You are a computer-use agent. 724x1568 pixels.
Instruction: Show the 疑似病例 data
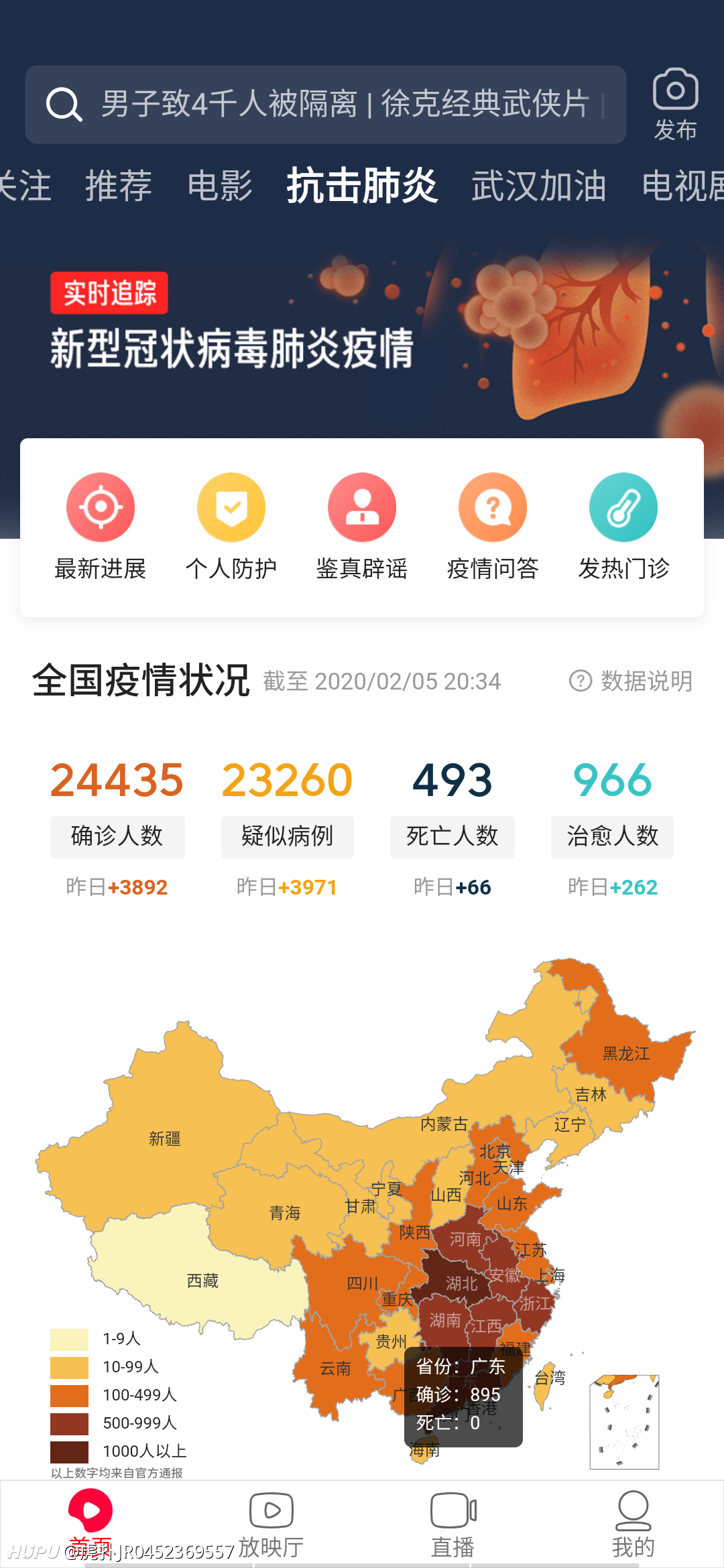pyautogui.click(x=288, y=836)
